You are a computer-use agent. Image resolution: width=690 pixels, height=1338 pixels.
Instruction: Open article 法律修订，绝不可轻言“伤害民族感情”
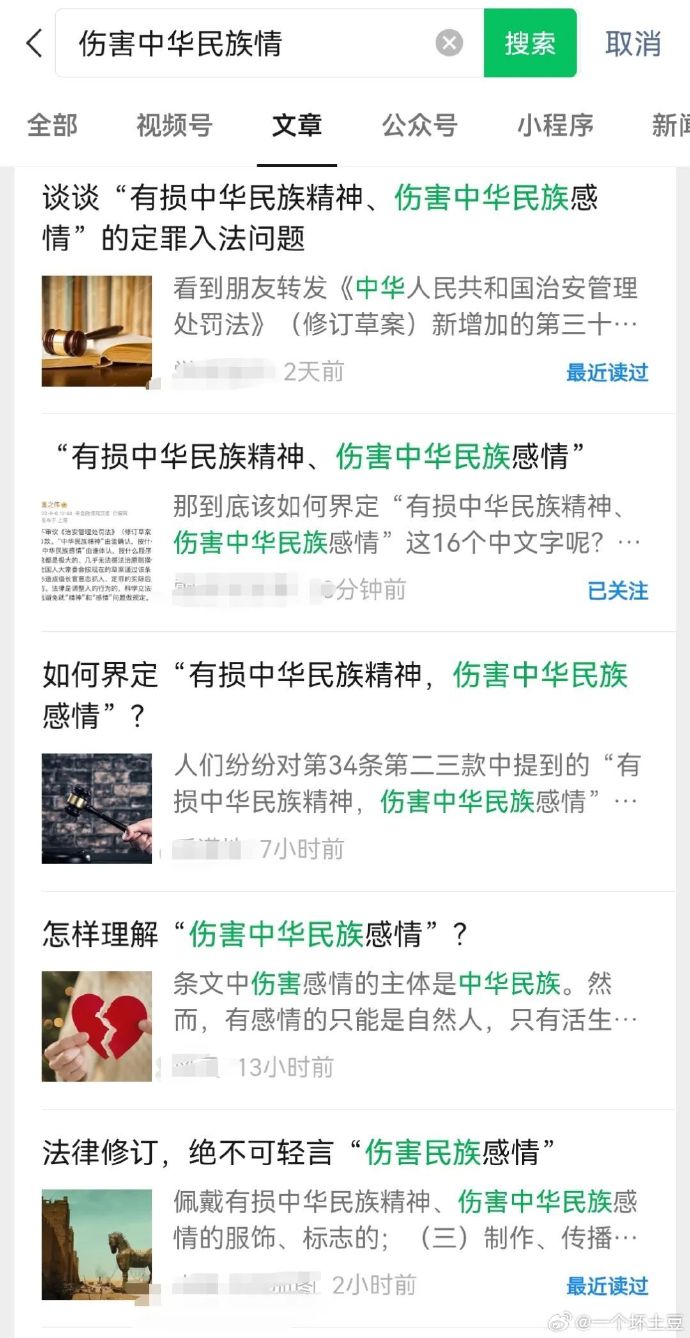(x=298, y=1152)
